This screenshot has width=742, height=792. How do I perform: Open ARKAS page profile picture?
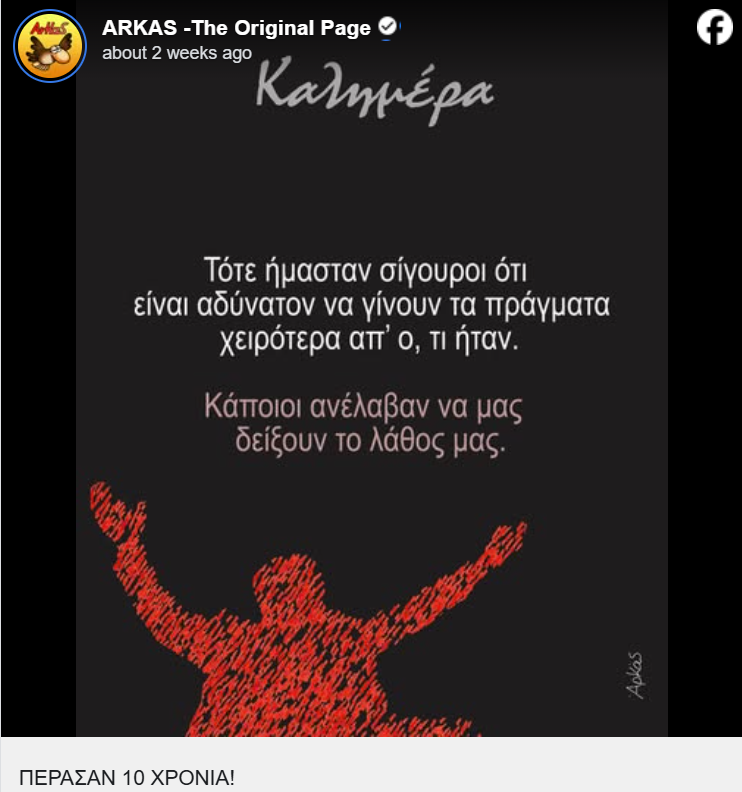pyautogui.click(x=49, y=46)
